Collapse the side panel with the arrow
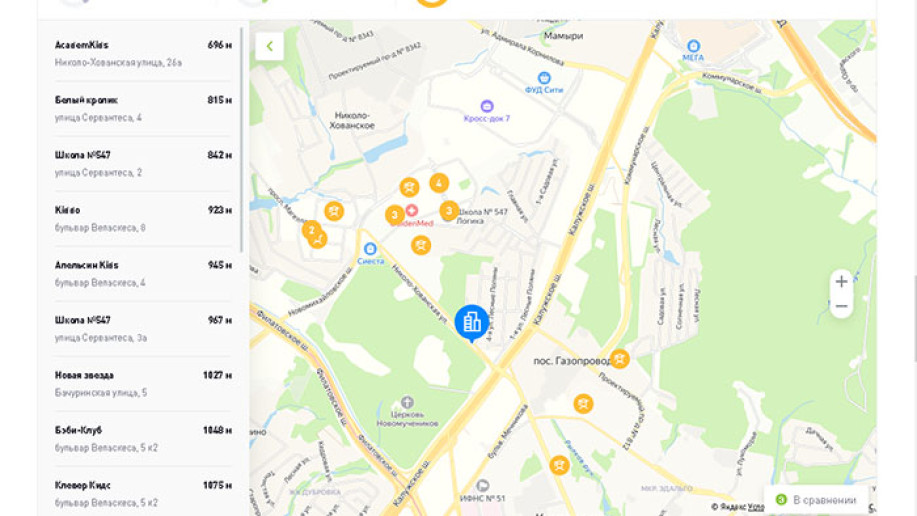This screenshot has width=917, height=516. [269, 46]
